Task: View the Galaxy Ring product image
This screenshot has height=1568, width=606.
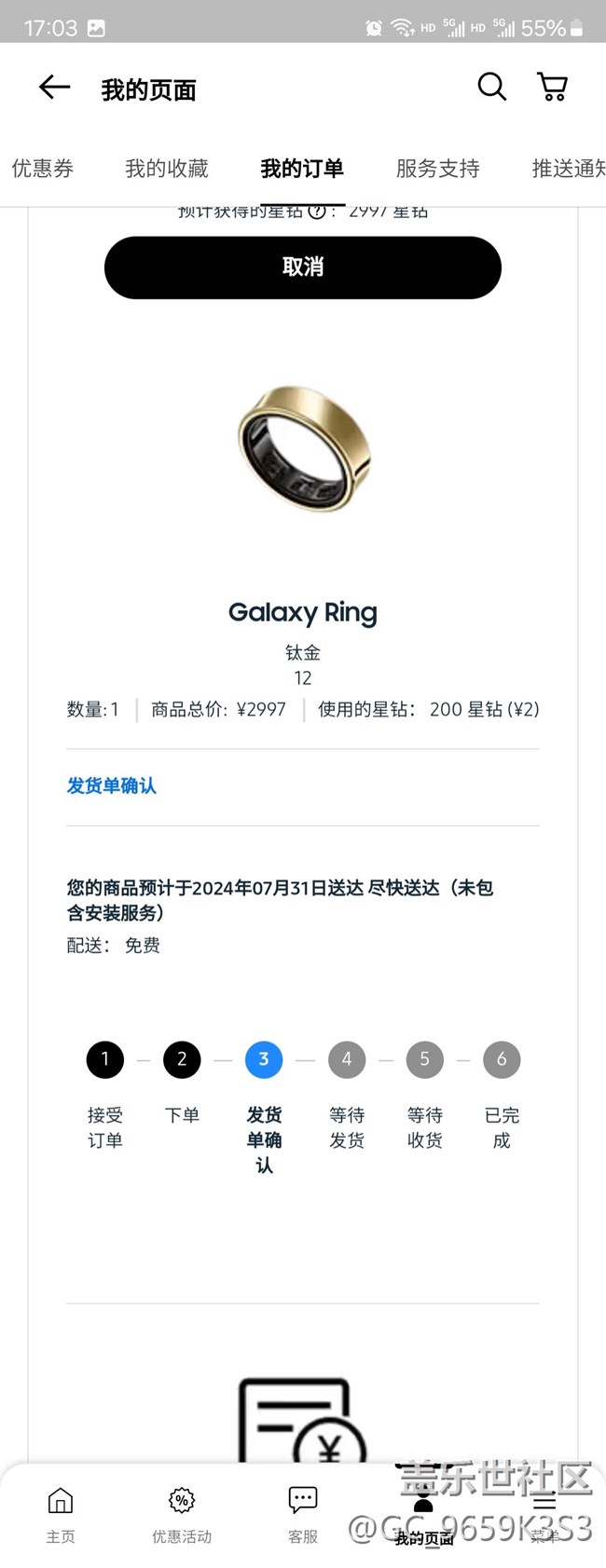Action: point(303,448)
